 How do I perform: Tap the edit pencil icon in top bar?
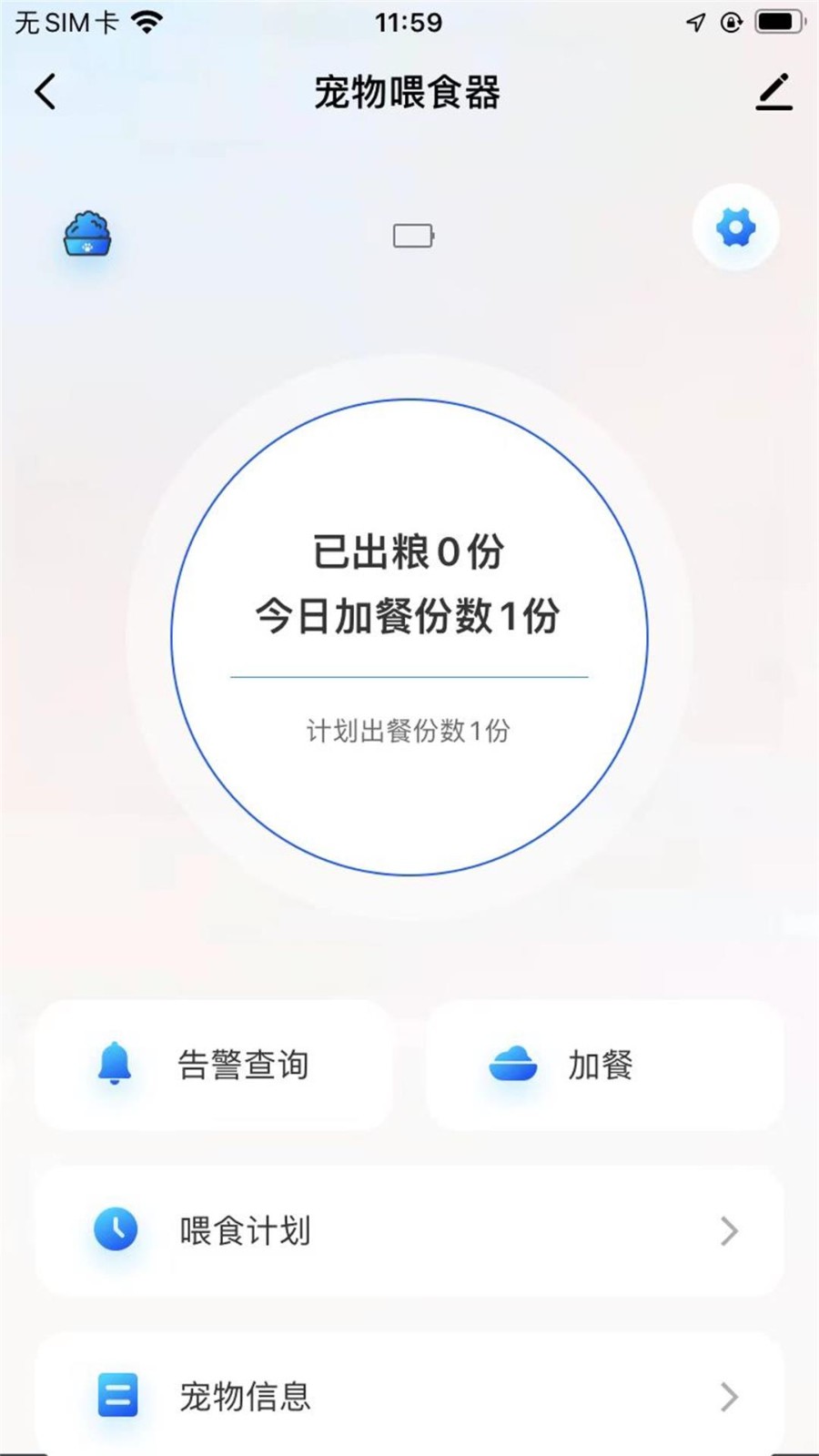point(774,91)
